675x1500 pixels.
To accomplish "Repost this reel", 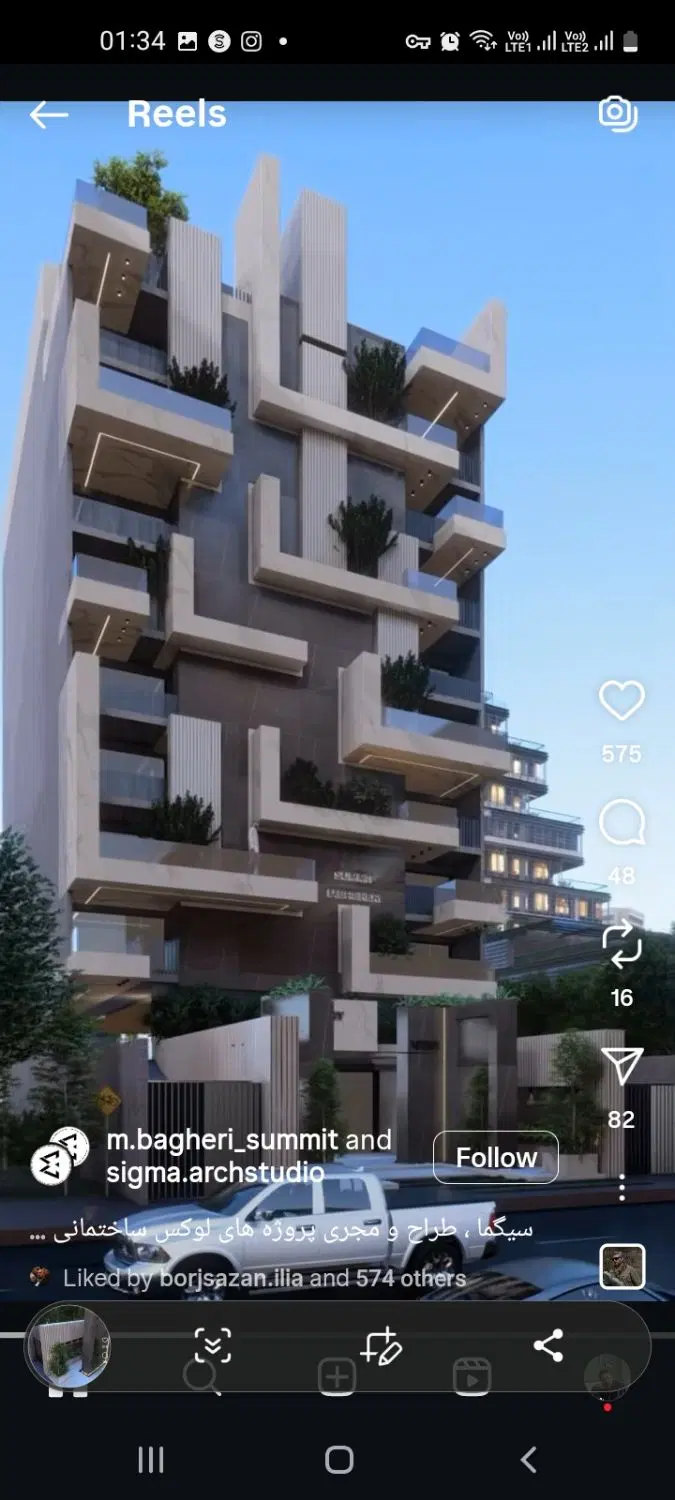I will pos(621,945).
